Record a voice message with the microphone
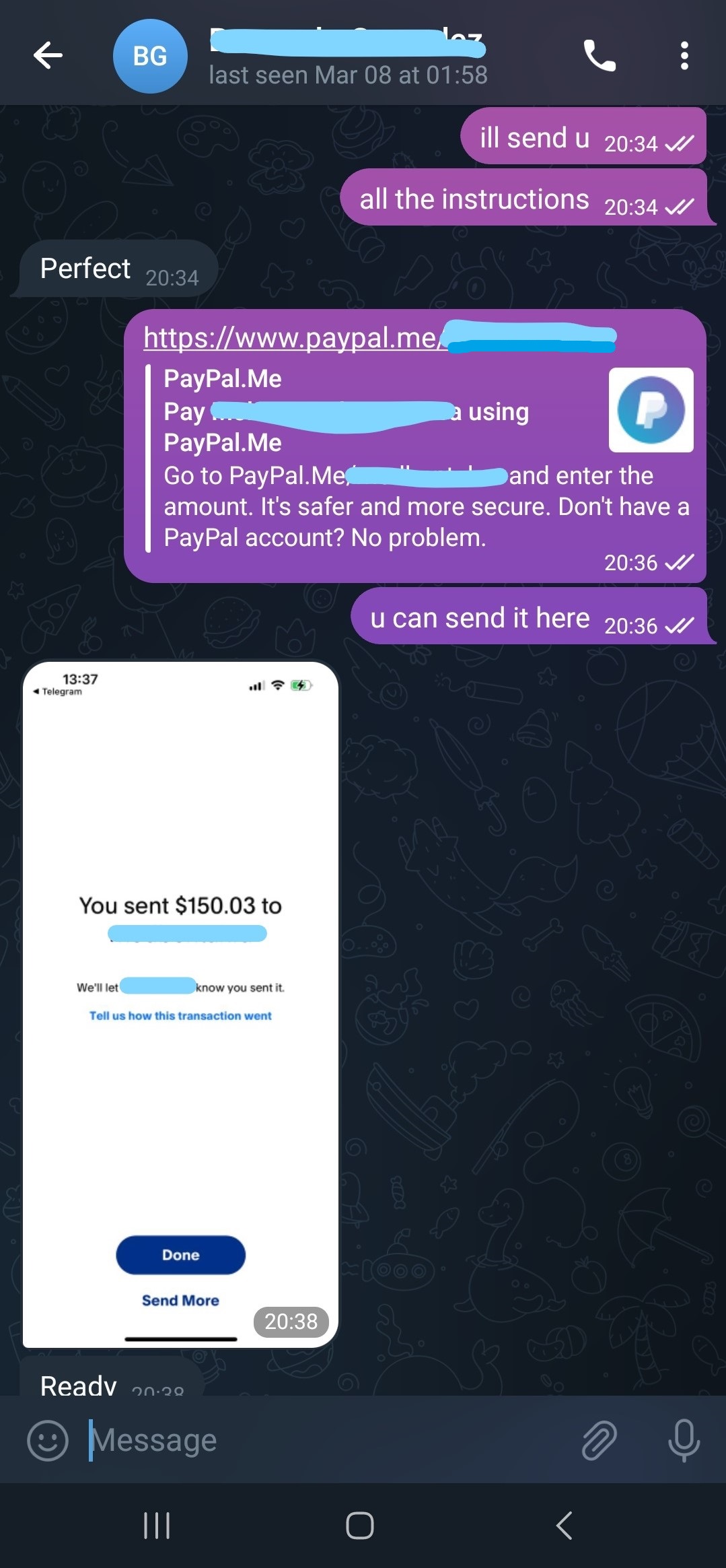 684,1441
